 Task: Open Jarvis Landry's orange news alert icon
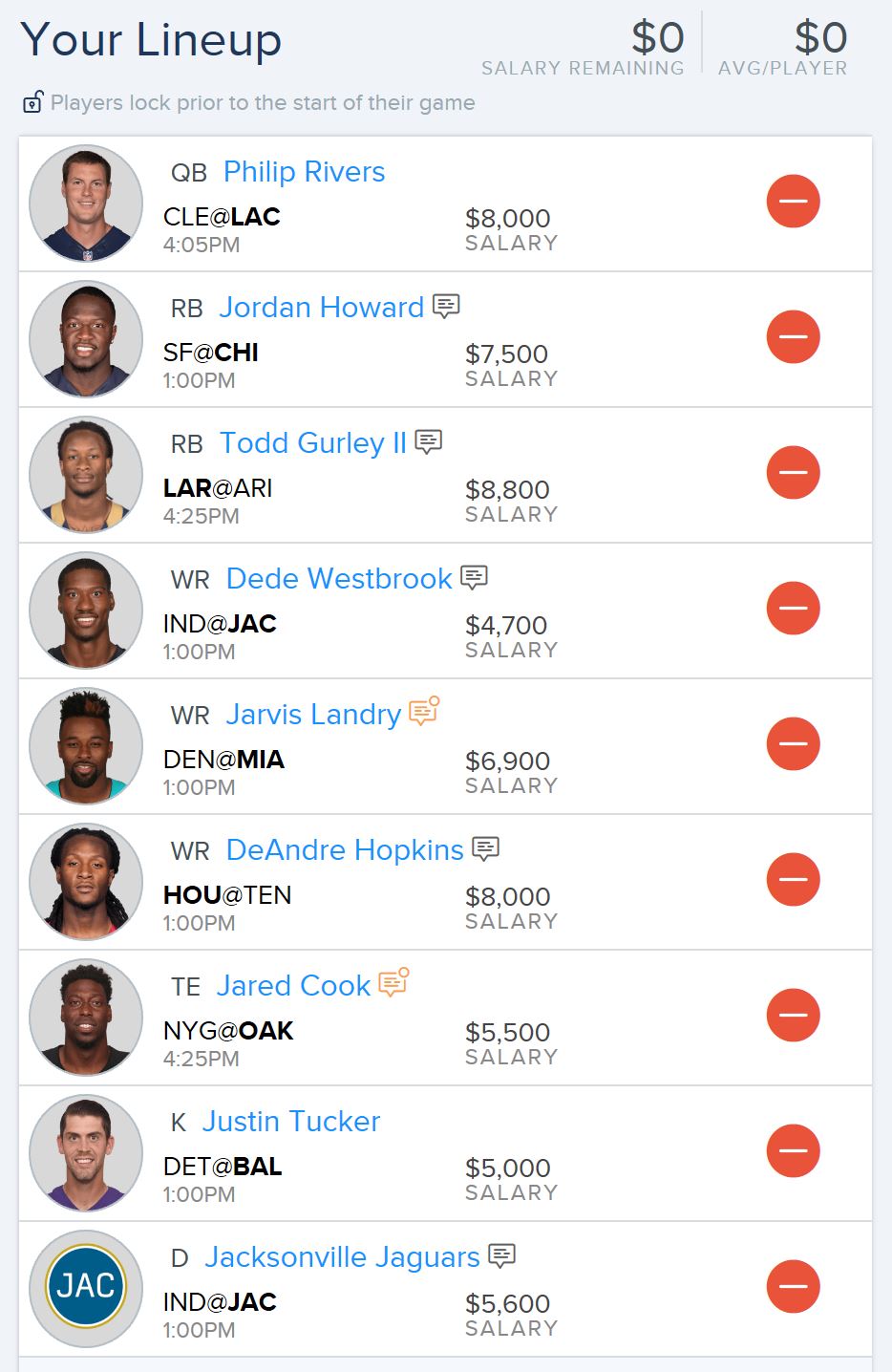click(x=424, y=711)
